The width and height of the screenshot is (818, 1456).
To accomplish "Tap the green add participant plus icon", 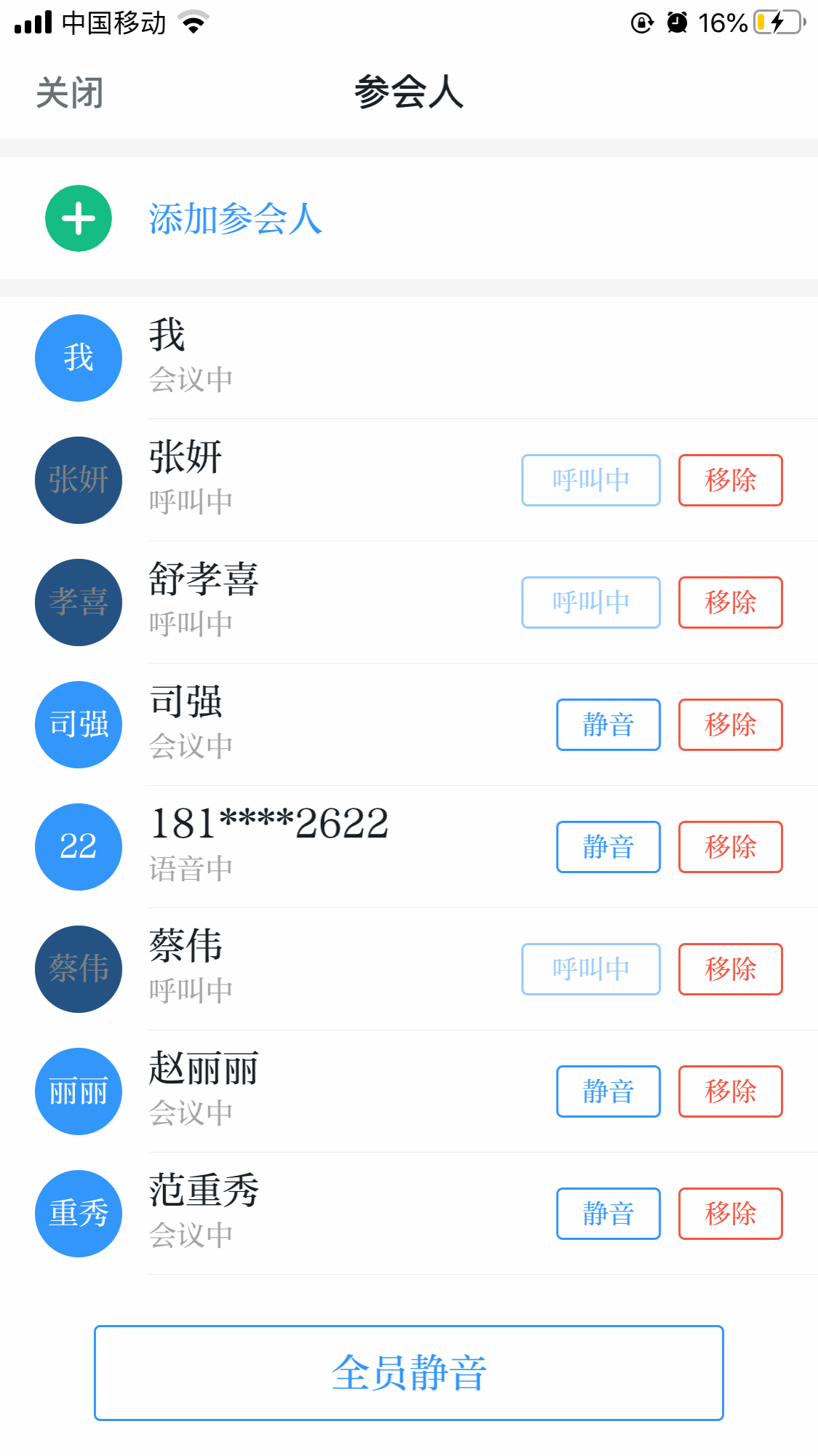I will click(x=77, y=218).
